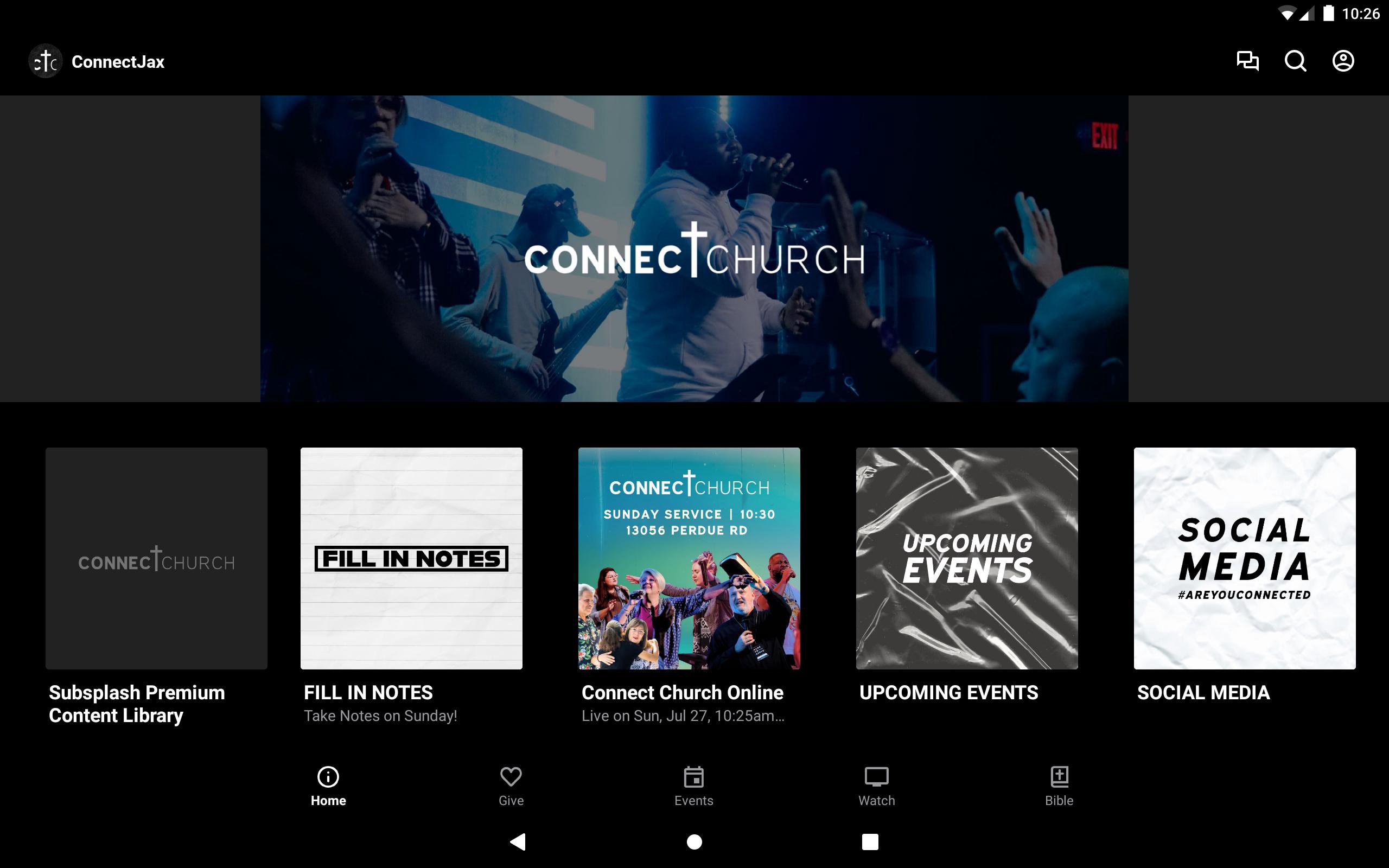Switch to the Watch tab
1389x868 pixels.
tap(876, 786)
